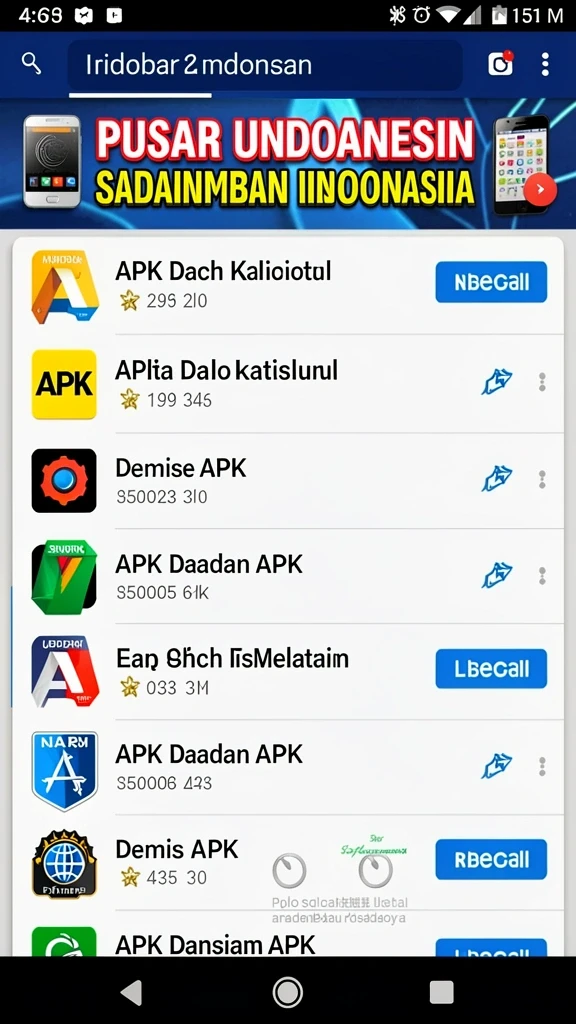Tap the blue arrow icon beside APlta Dalo katislurul

[497, 382]
